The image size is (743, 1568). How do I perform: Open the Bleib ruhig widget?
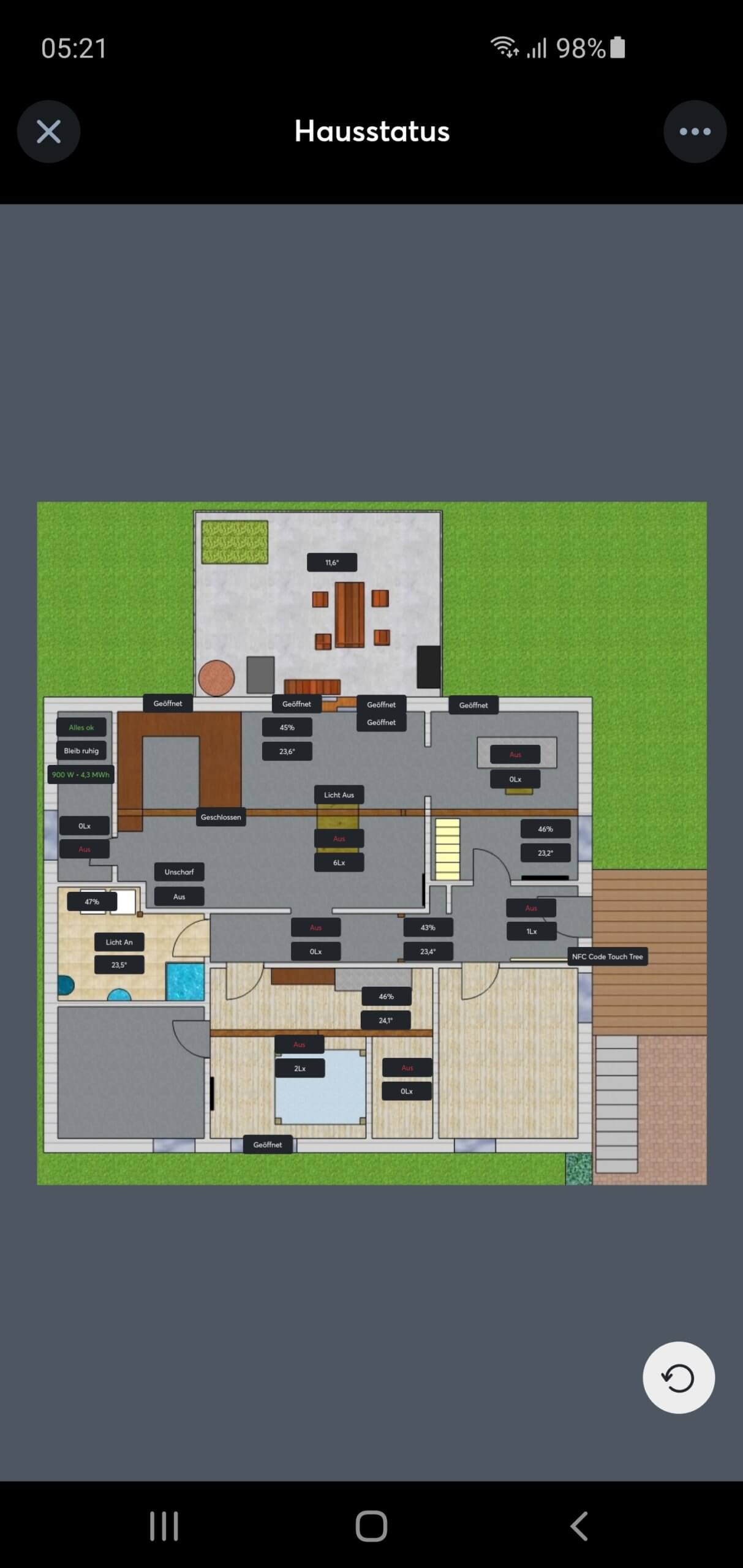point(81,751)
